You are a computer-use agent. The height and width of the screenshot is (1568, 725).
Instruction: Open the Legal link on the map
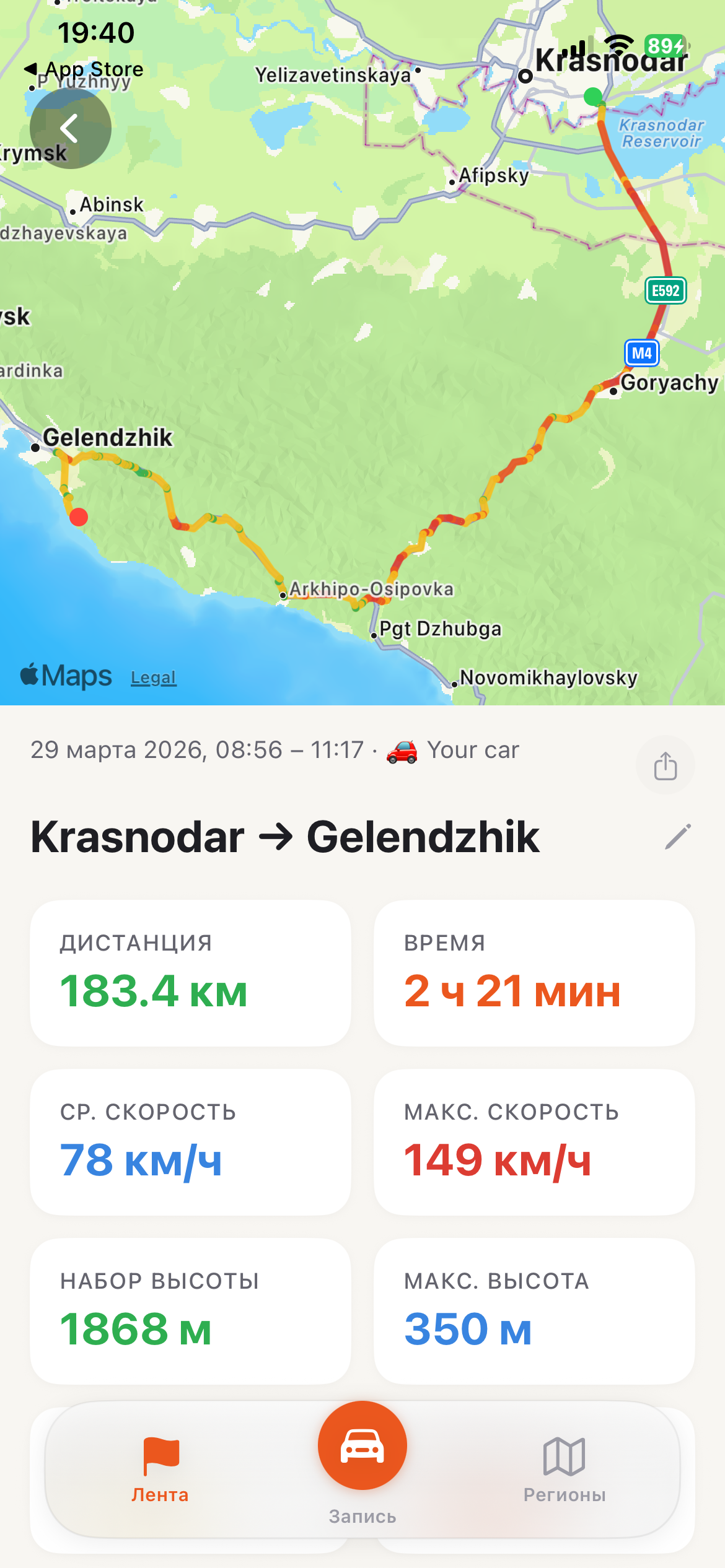coord(153,677)
